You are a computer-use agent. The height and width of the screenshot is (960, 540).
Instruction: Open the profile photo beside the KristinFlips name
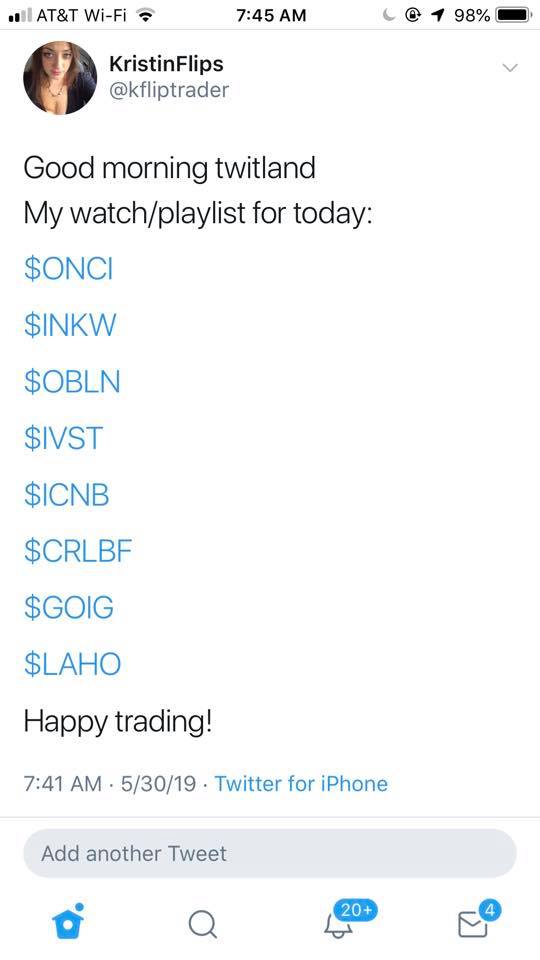60,78
